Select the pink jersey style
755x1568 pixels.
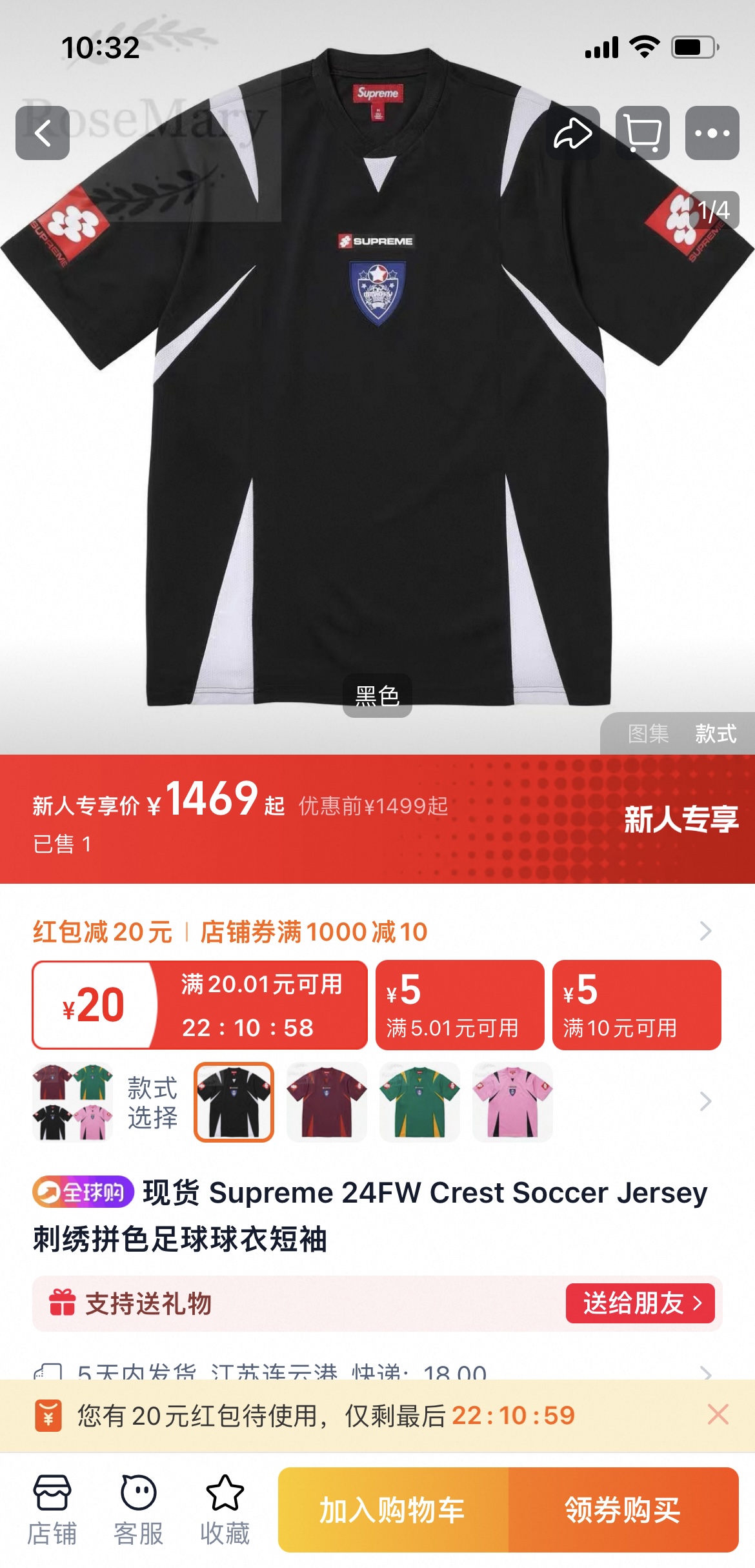pos(512,1102)
